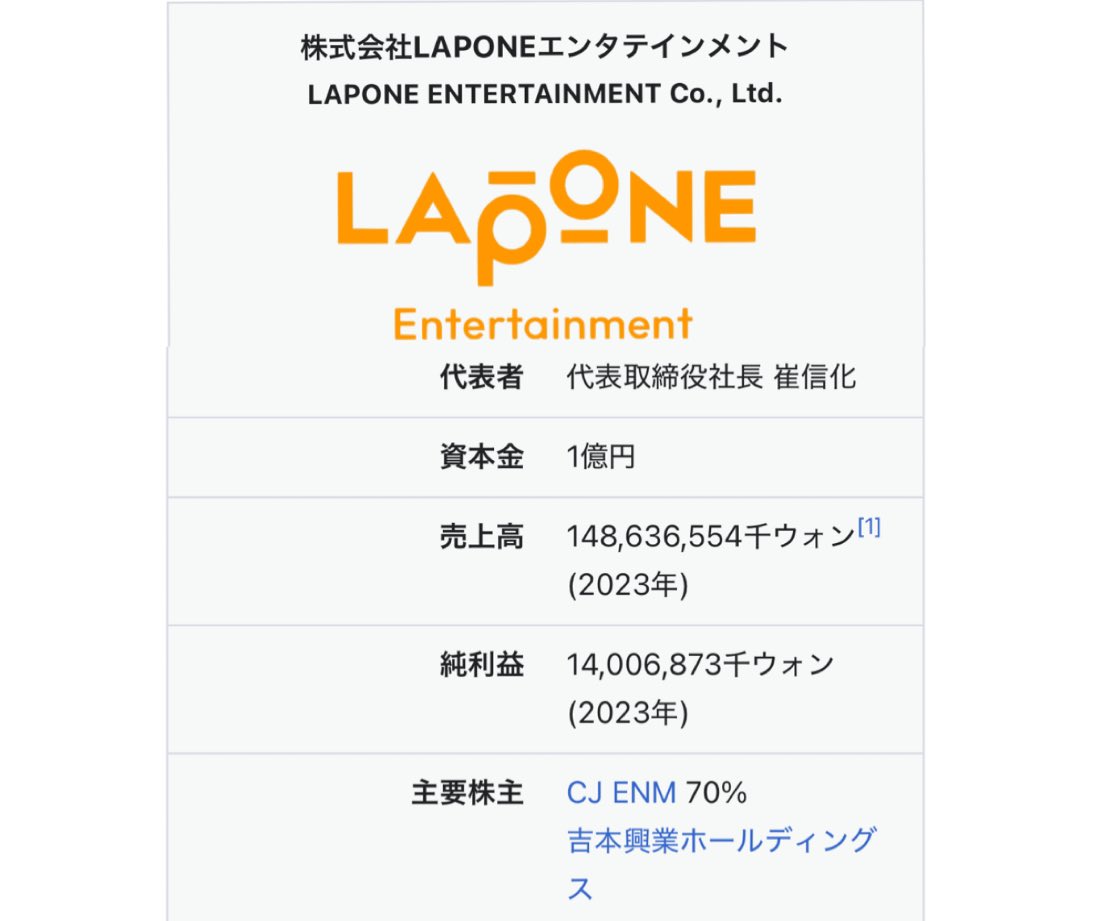Screen dimensions: 1096x921
Task: Open the 吉本興業ホールディングス link
Action: tap(720, 841)
